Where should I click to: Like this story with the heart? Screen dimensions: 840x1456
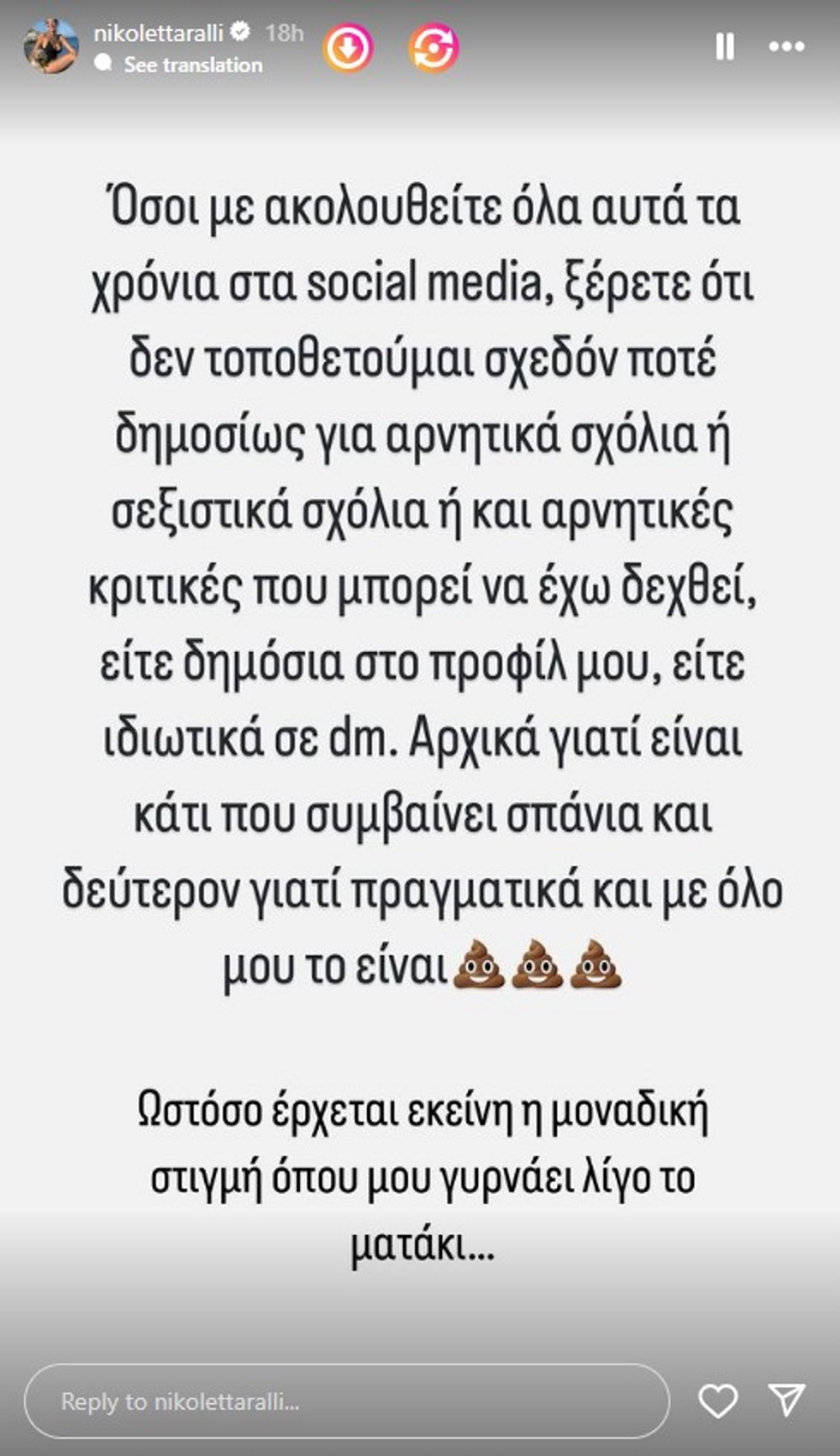[718, 1401]
